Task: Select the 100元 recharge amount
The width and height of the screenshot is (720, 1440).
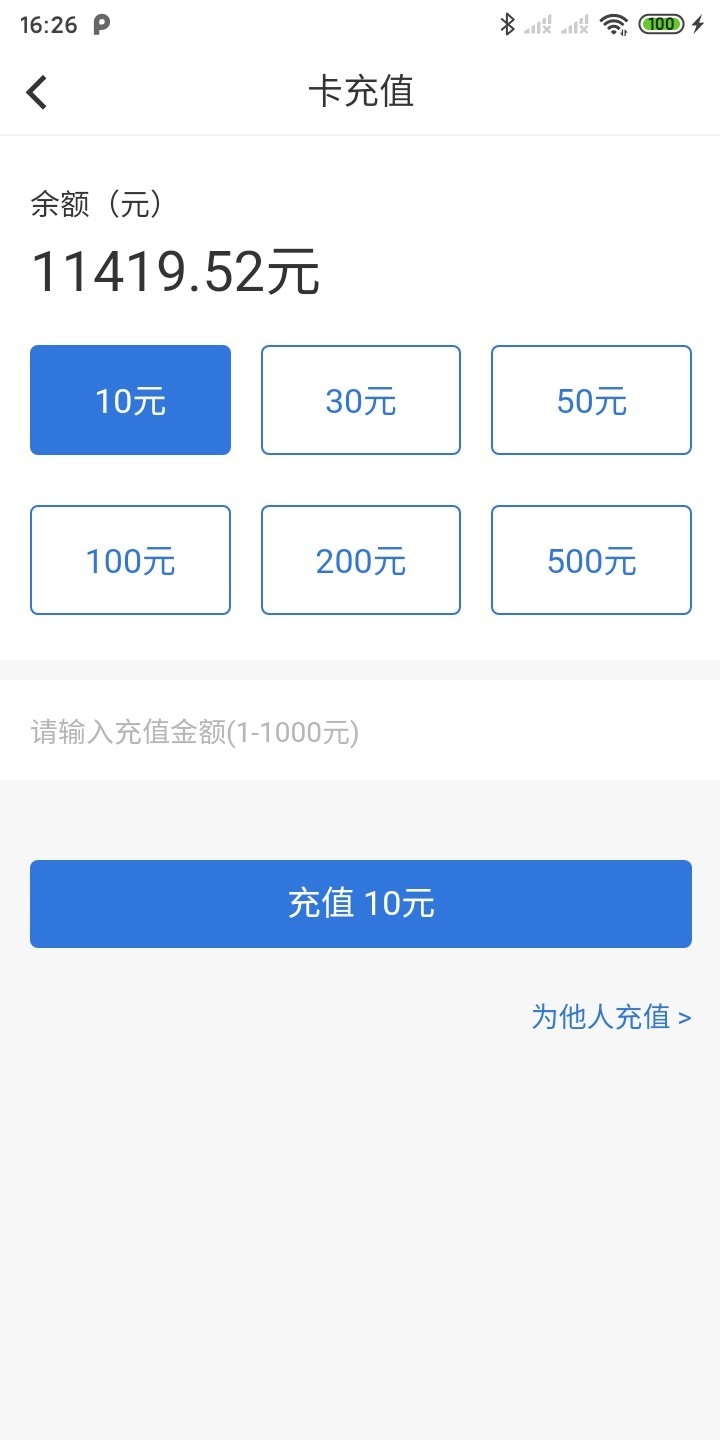Action: tap(130, 560)
